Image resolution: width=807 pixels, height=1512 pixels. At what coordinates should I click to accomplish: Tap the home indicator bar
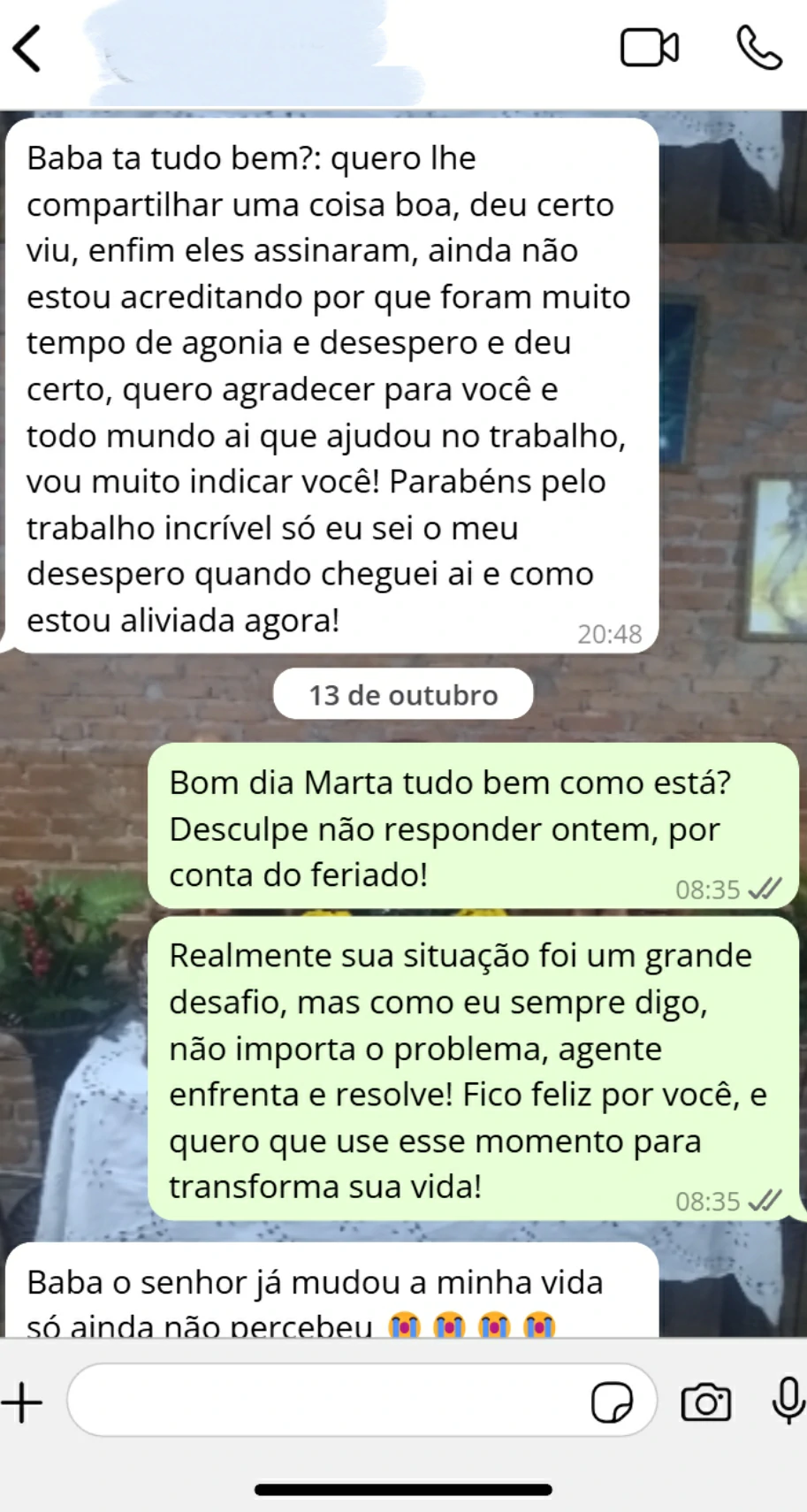point(403,1489)
